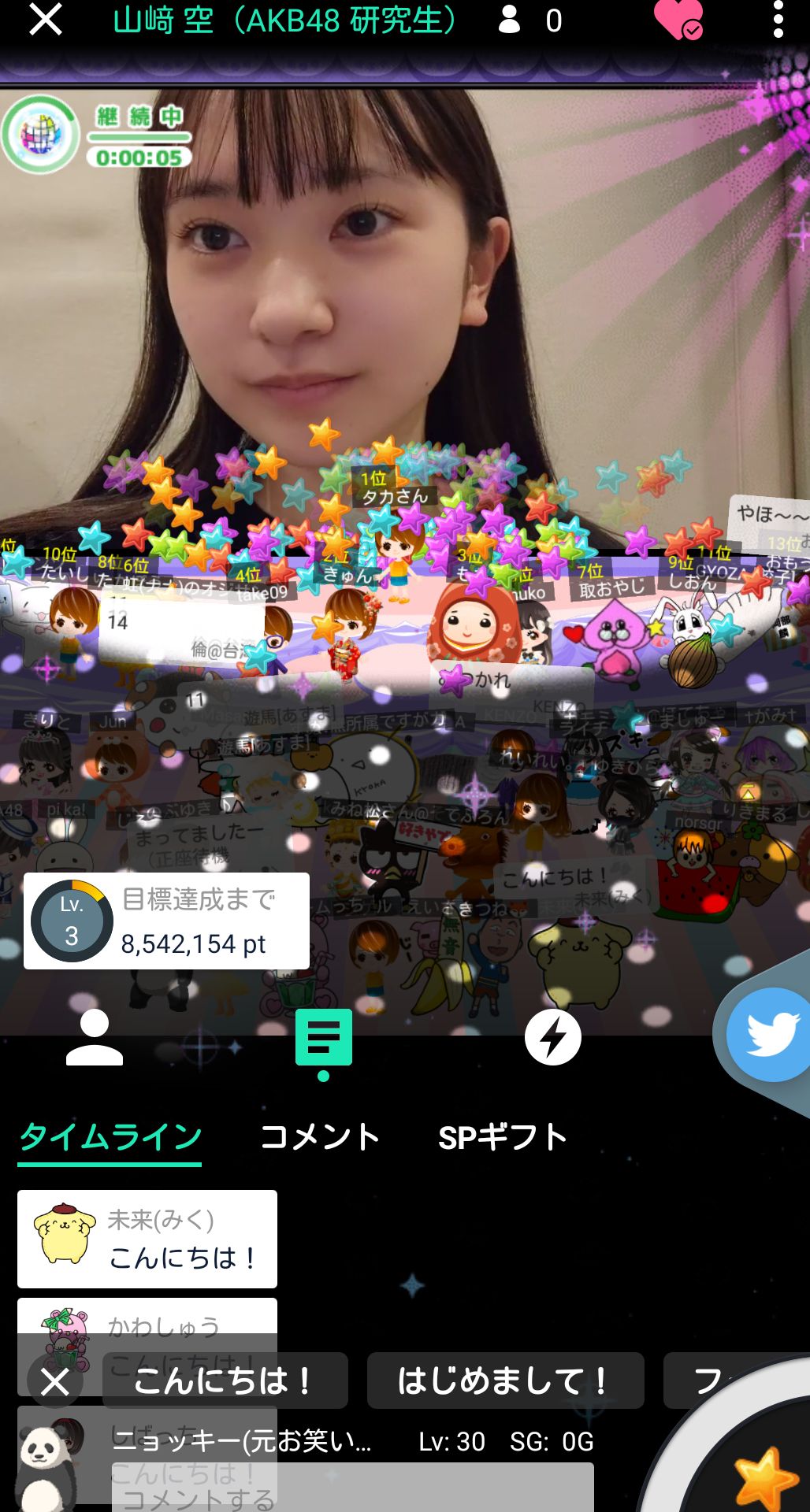Image resolution: width=810 pixels, height=1512 pixels.
Task: Dismiss the quick comment suggestions
Action: (55, 1381)
